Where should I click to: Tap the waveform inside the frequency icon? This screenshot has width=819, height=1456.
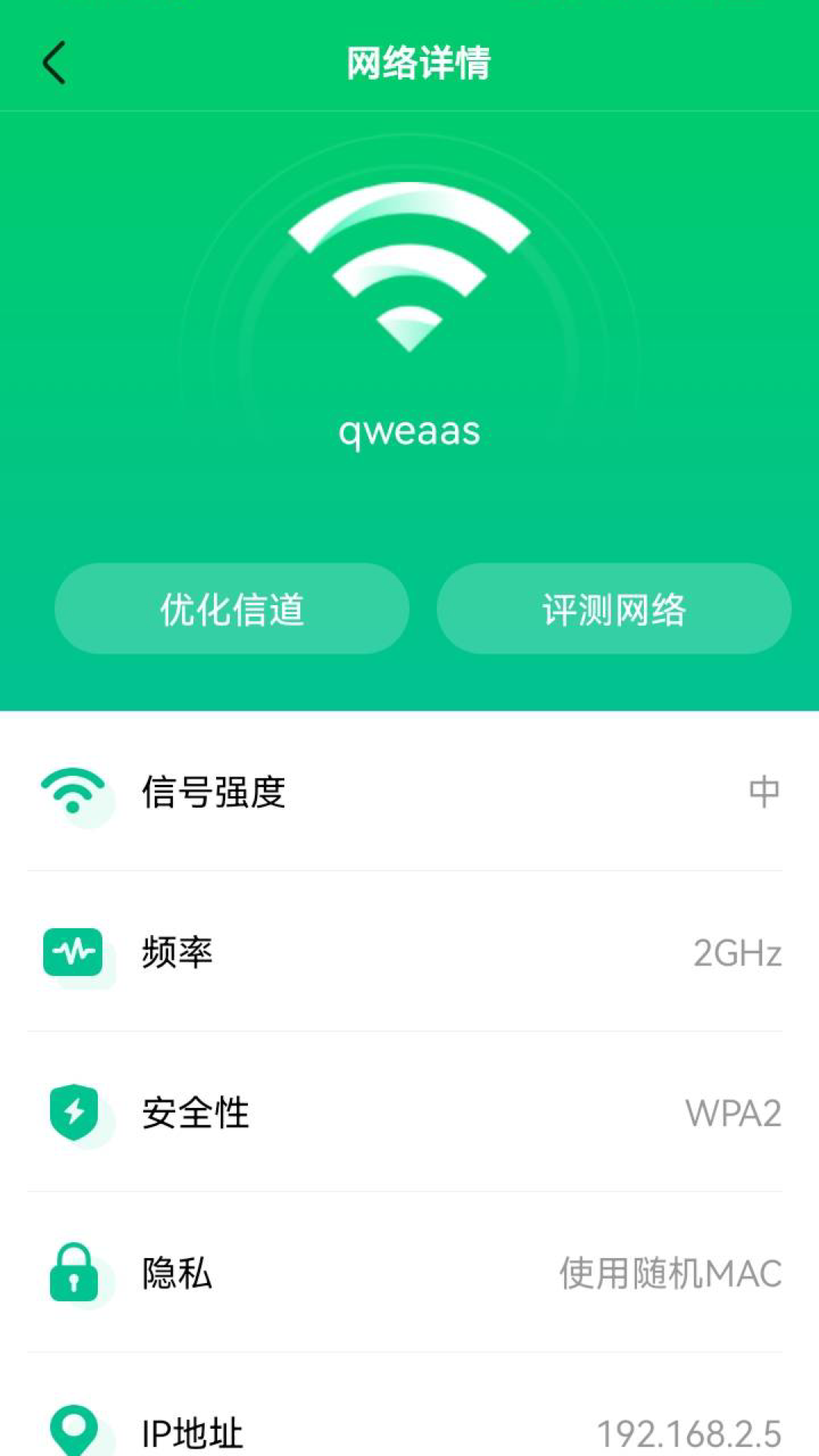(74, 952)
